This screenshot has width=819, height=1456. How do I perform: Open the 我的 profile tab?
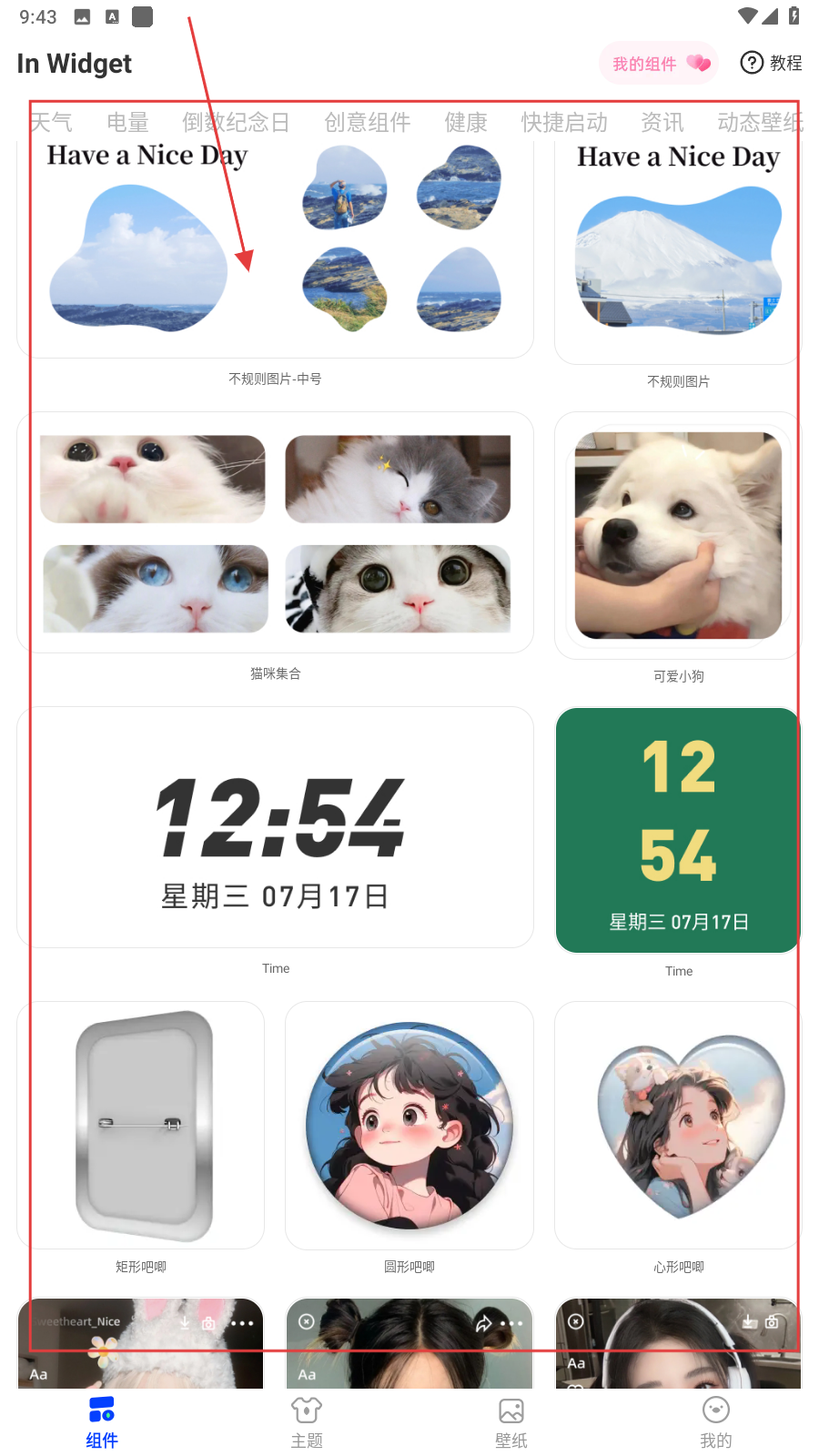(716, 1422)
